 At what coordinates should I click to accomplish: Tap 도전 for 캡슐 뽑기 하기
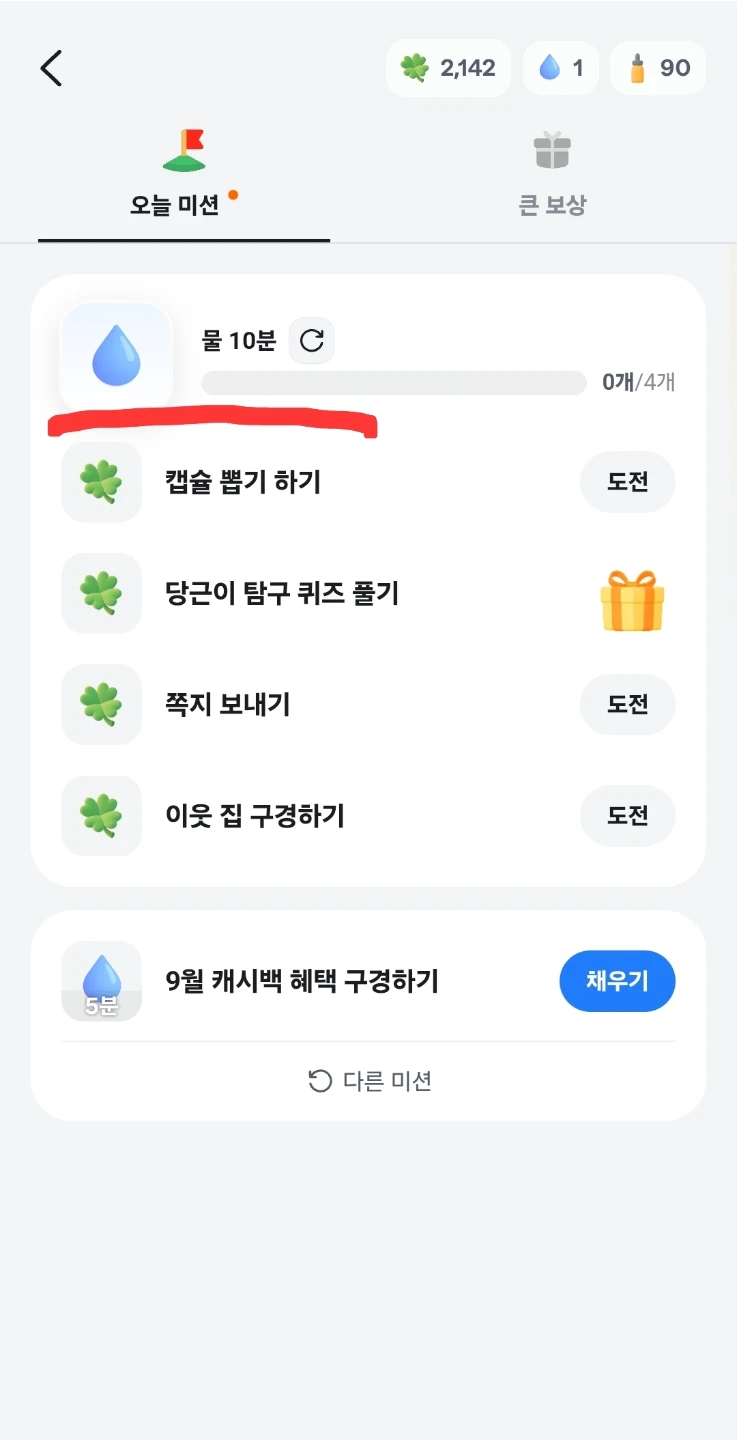628,482
